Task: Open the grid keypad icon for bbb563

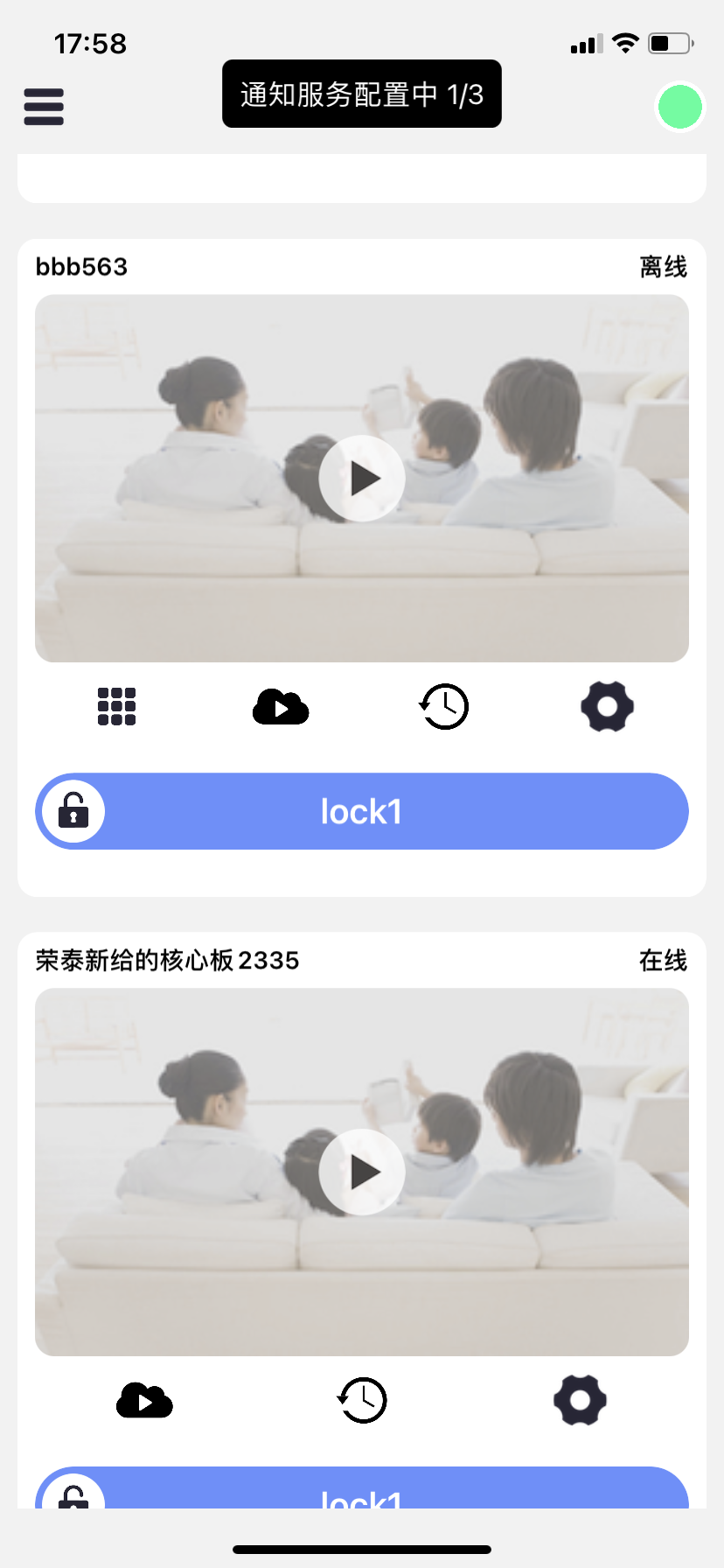Action: click(116, 706)
